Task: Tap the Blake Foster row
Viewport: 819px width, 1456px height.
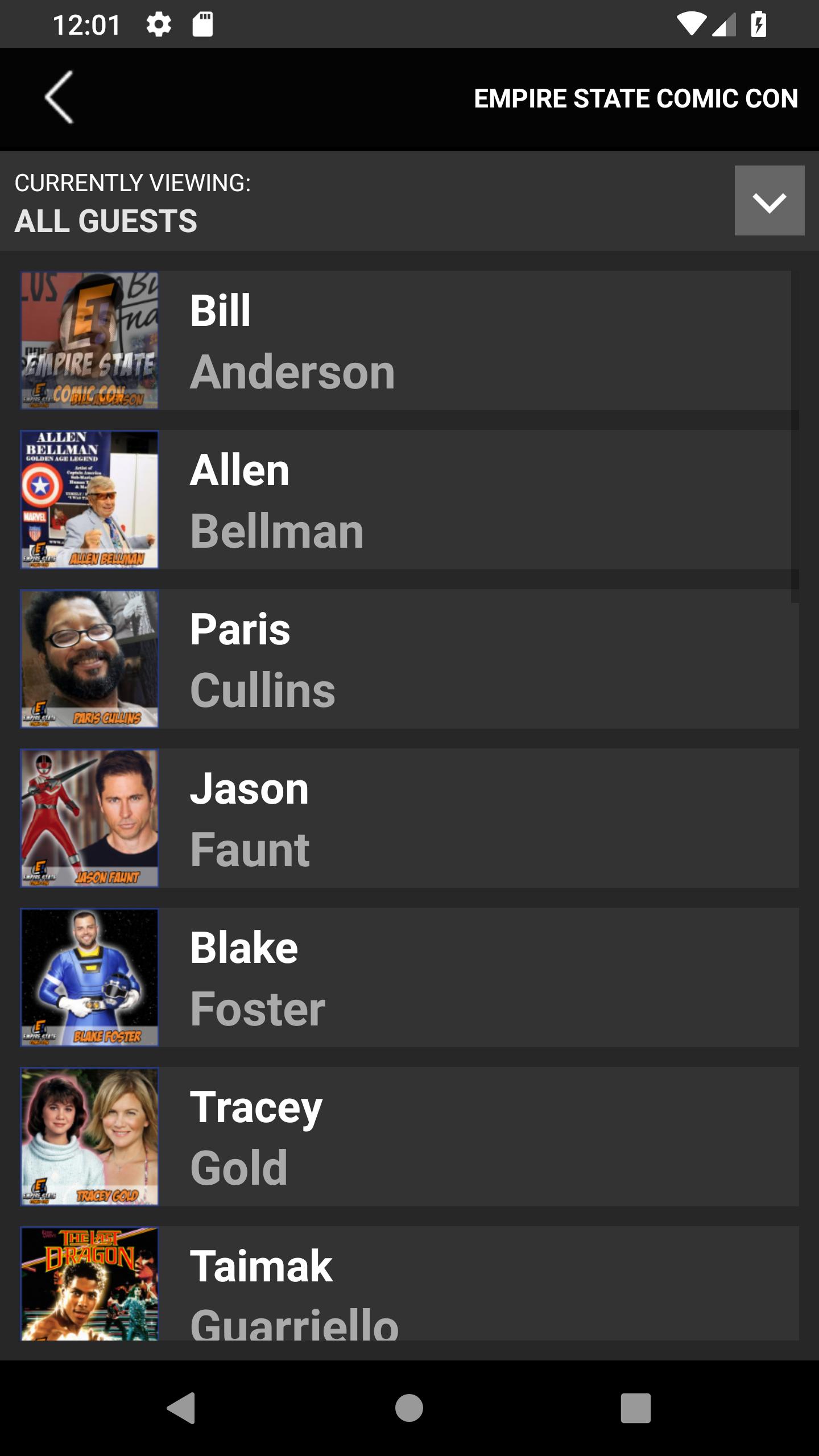Action: [x=409, y=977]
